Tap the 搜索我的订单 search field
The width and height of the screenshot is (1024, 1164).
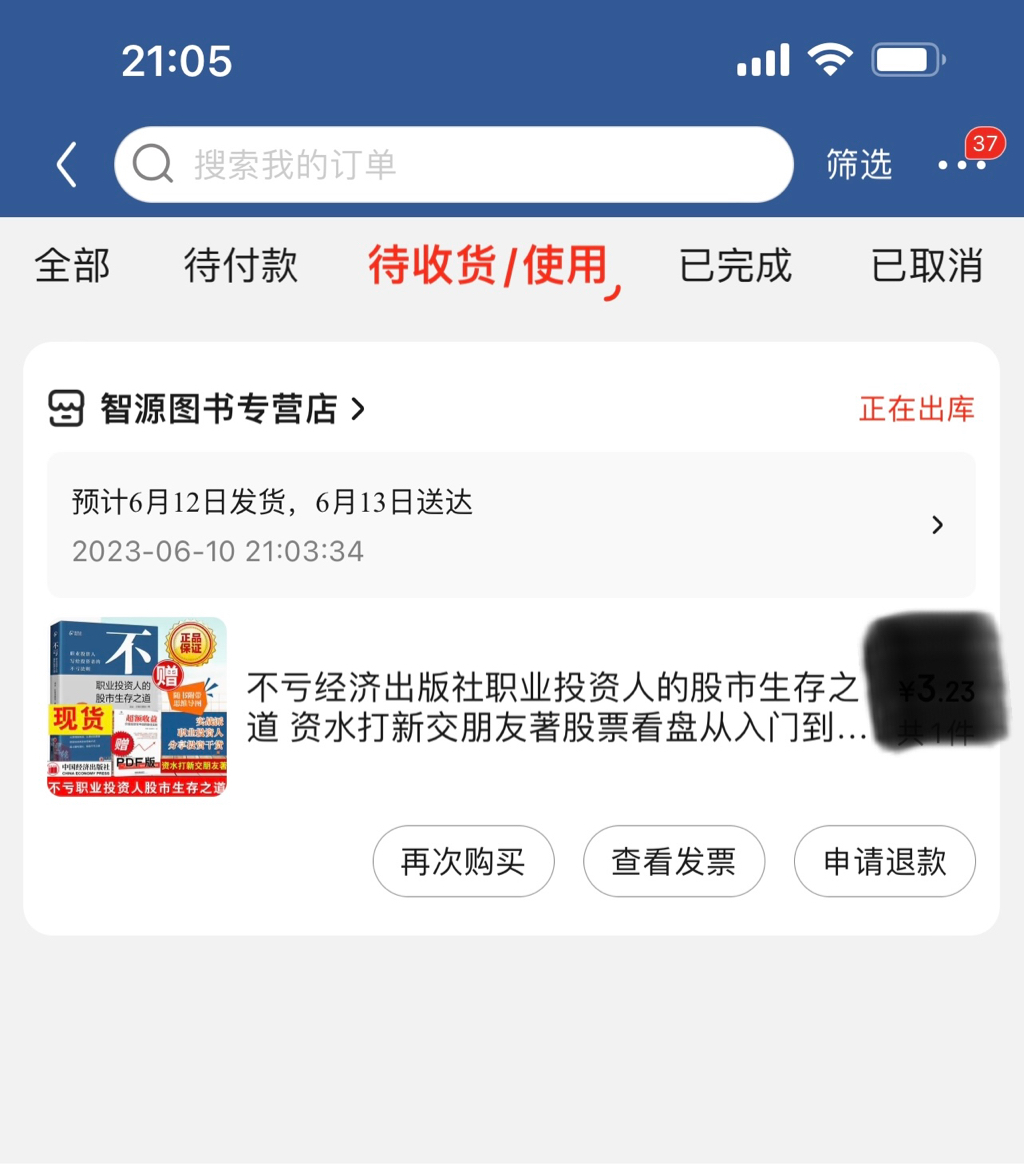[x=454, y=165]
